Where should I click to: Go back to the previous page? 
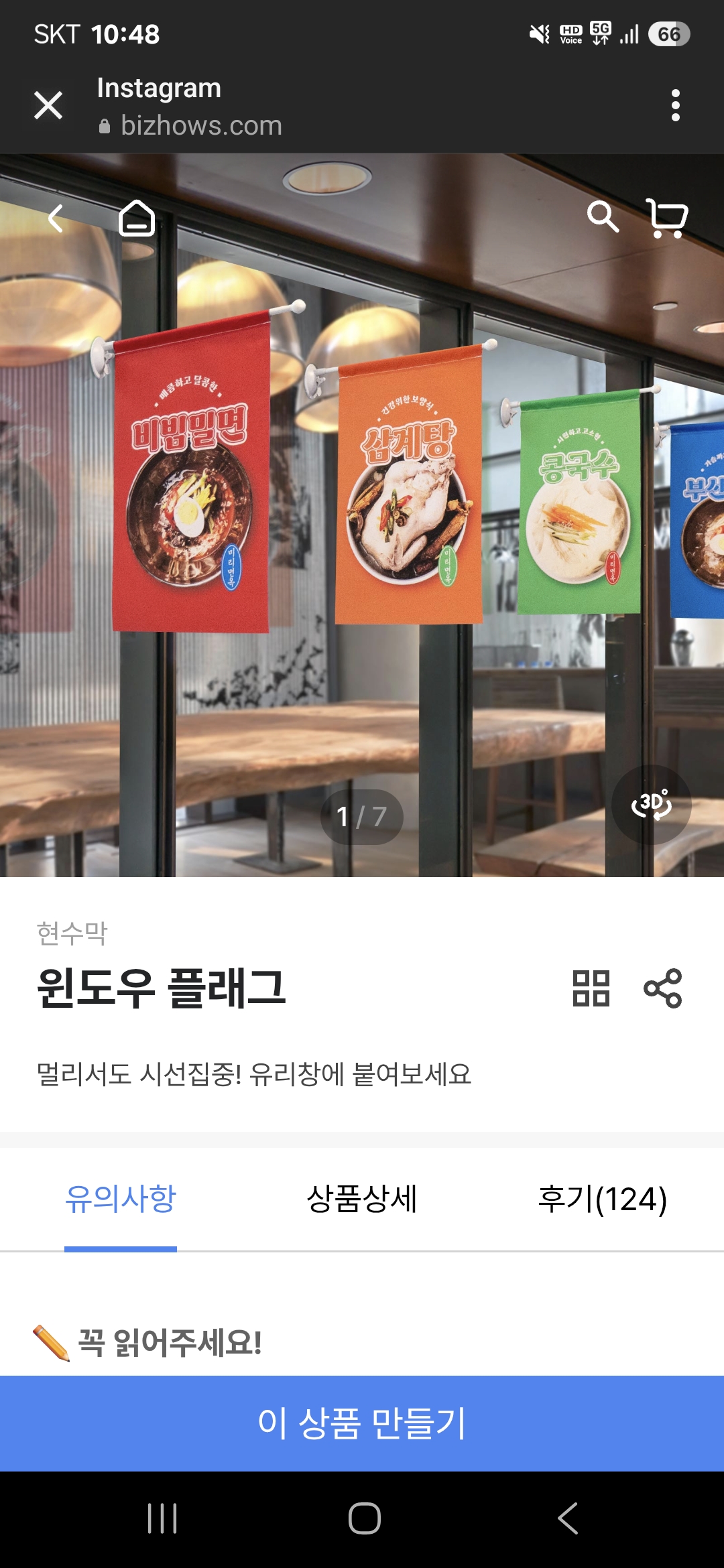tap(56, 218)
